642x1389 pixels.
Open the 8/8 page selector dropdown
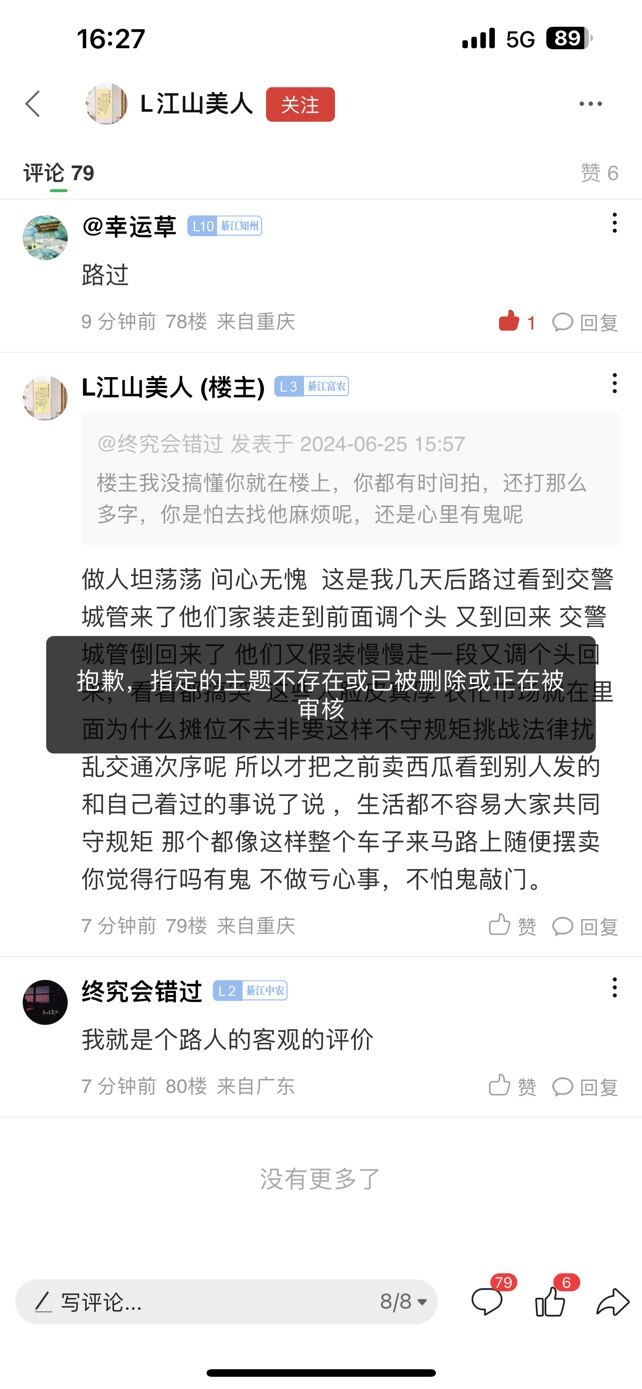click(403, 1302)
